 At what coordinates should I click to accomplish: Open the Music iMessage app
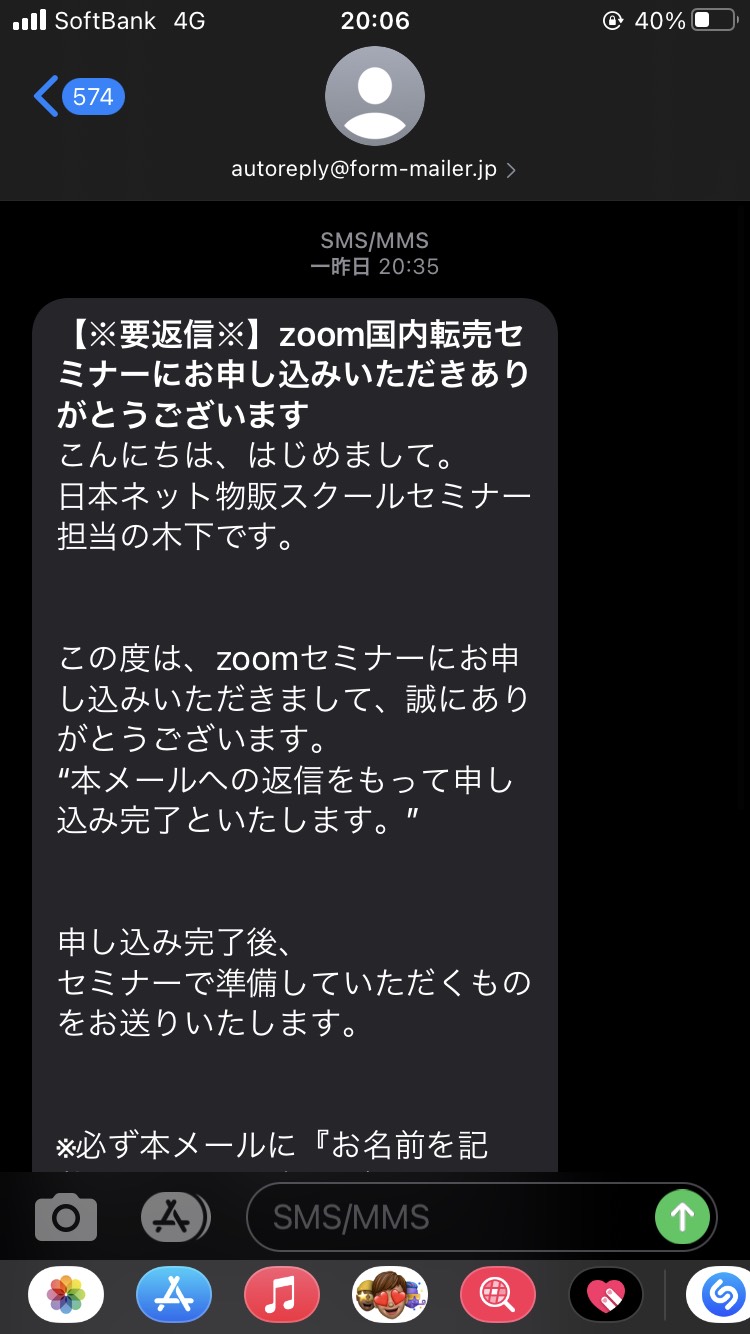point(282,1296)
